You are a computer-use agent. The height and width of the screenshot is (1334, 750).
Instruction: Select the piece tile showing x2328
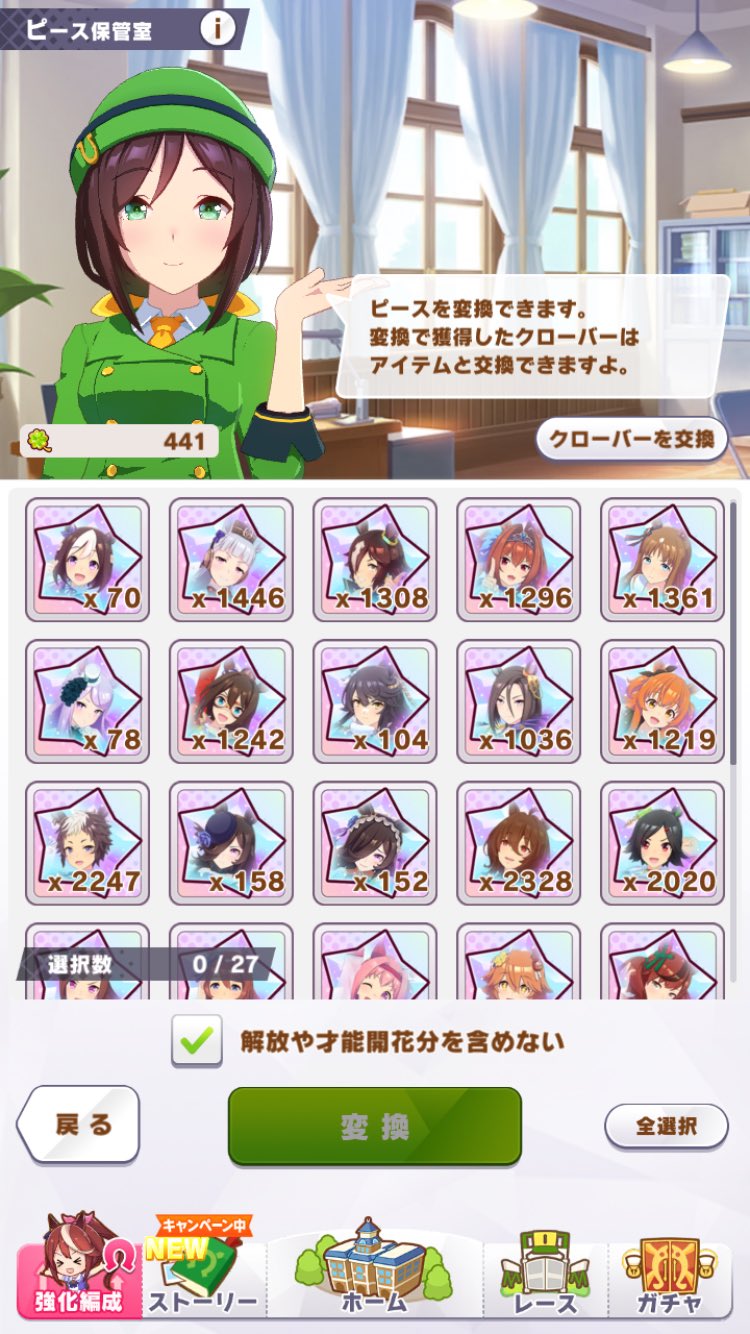pos(519,843)
